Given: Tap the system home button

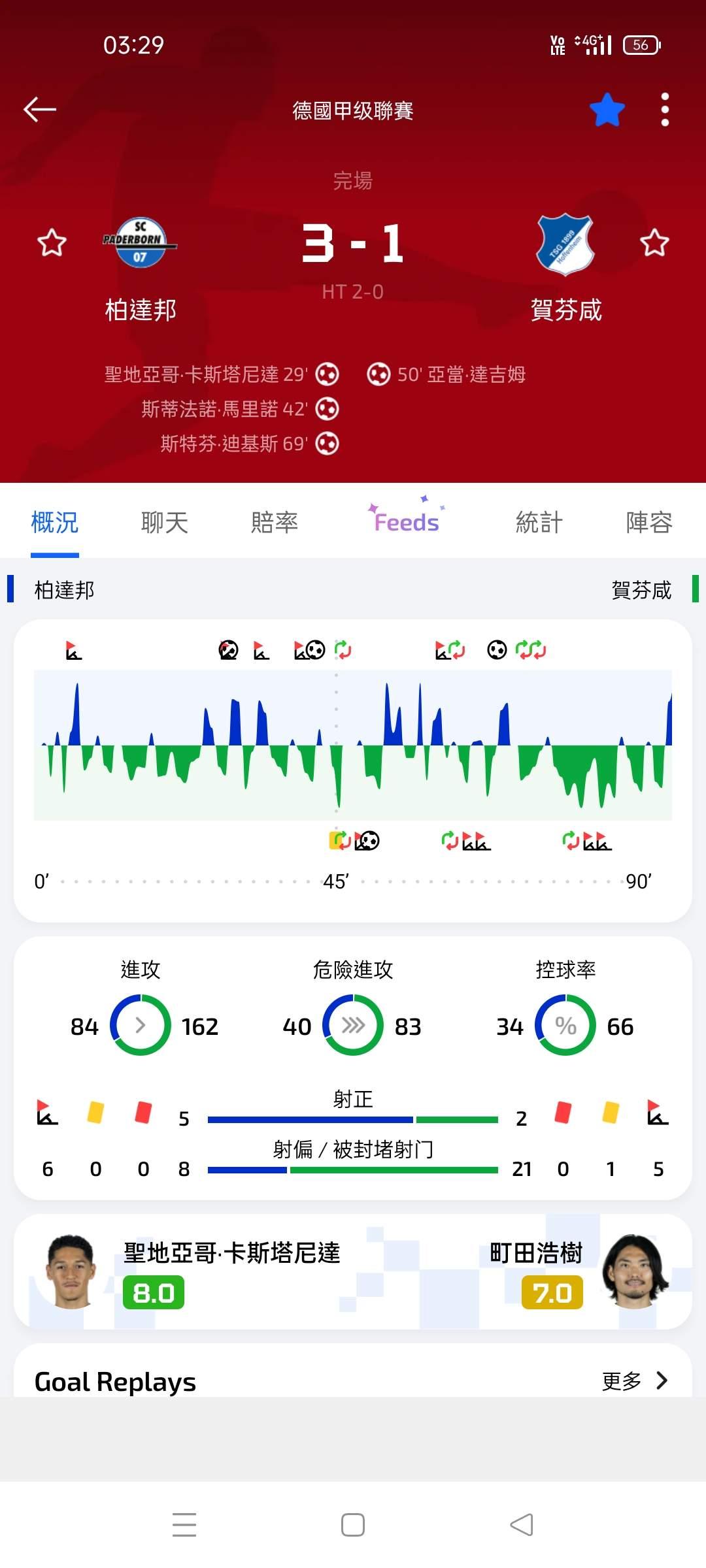Looking at the screenshot, I should click(353, 1525).
